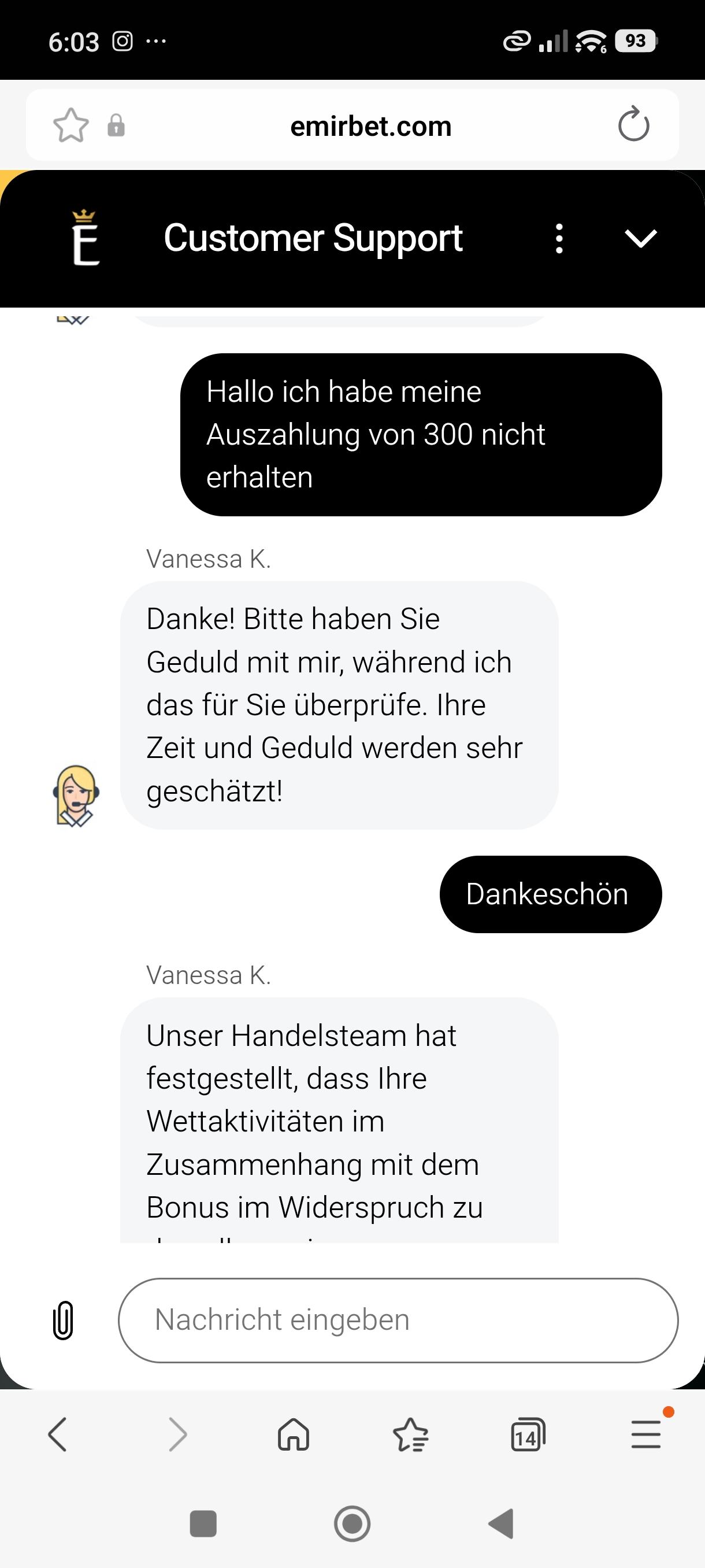Minimize the Customer Support chat window
The height and width of the screenshot is (1568, 705).
[640, 238]
